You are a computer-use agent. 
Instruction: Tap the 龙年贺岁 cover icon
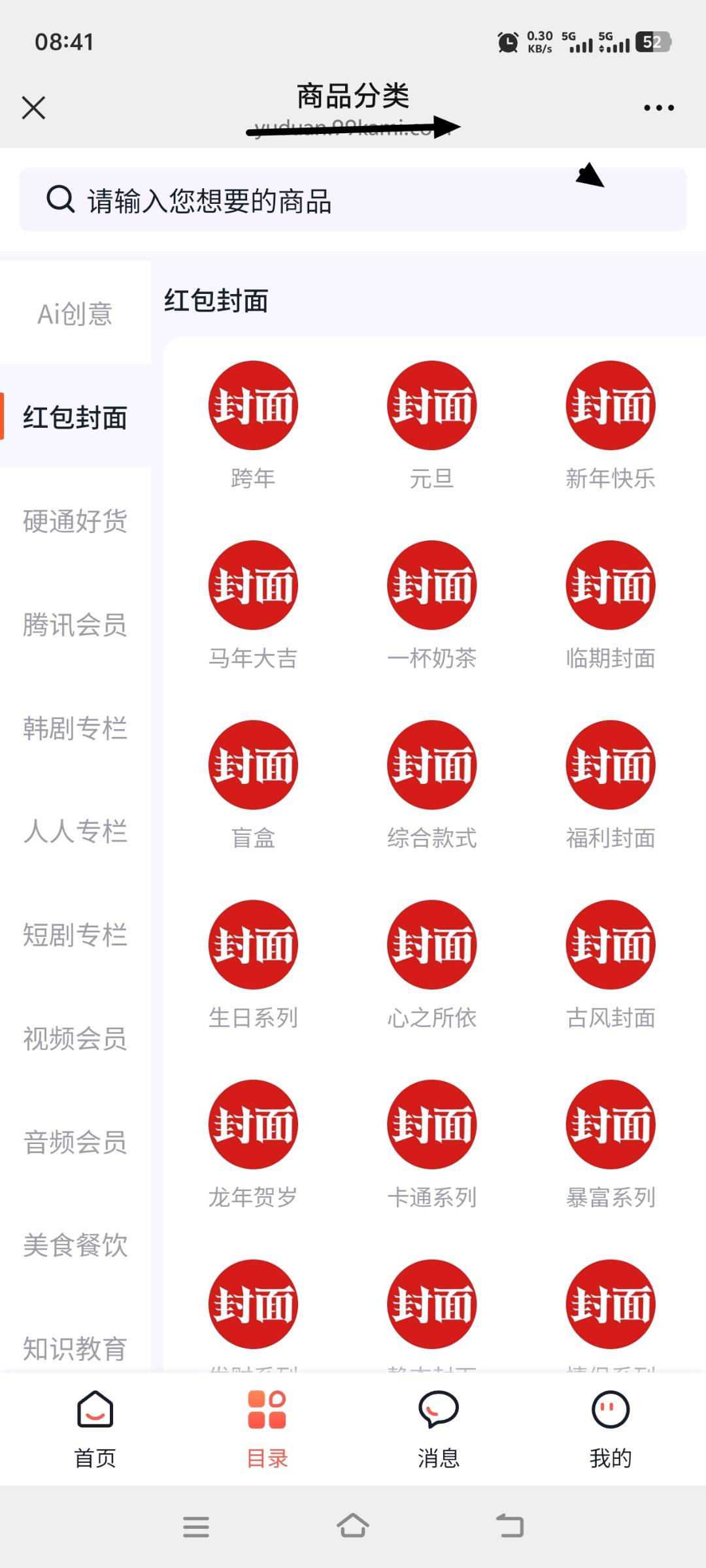[253, 1124]
